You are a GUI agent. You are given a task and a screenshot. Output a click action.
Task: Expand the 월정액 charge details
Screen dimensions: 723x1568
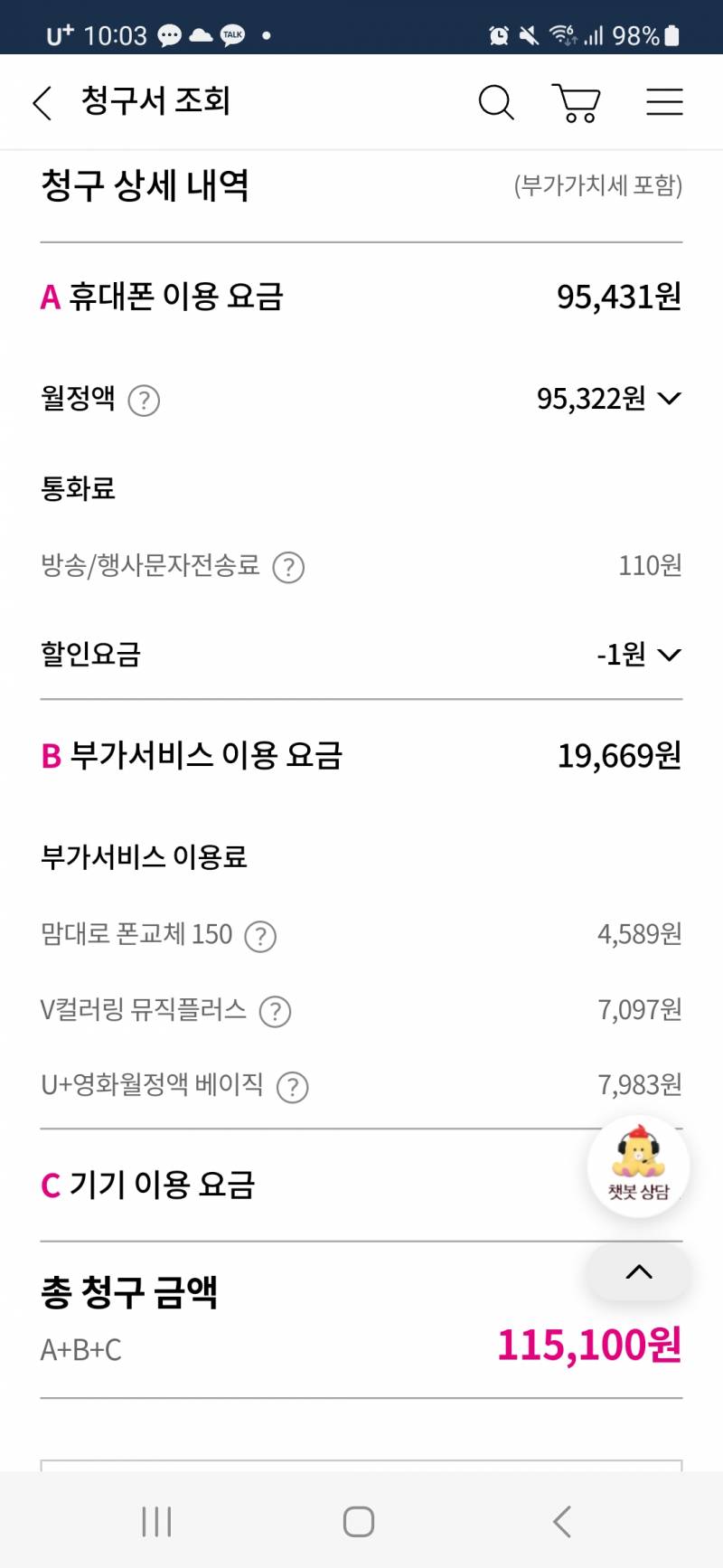(669, 399)
